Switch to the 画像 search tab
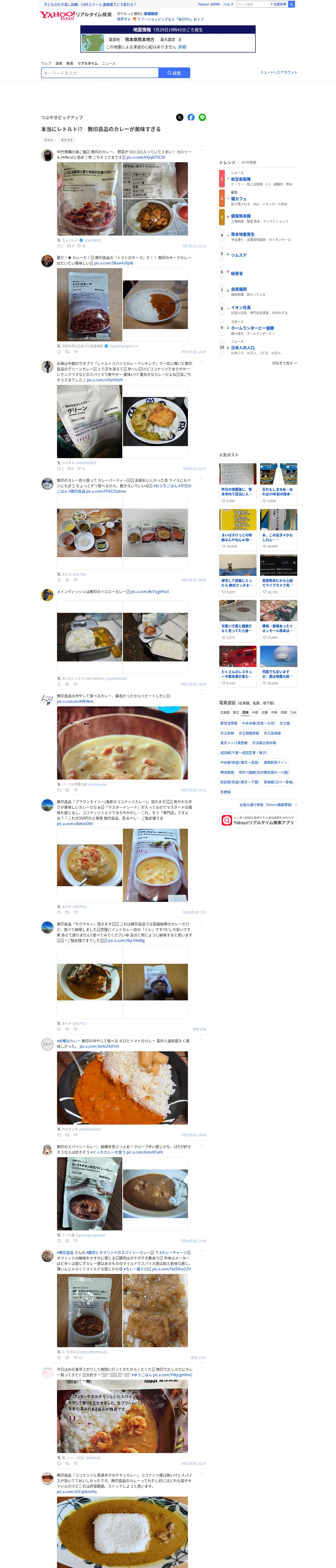Viewport: 336px width, 1568px height. [x=59, y=63]
